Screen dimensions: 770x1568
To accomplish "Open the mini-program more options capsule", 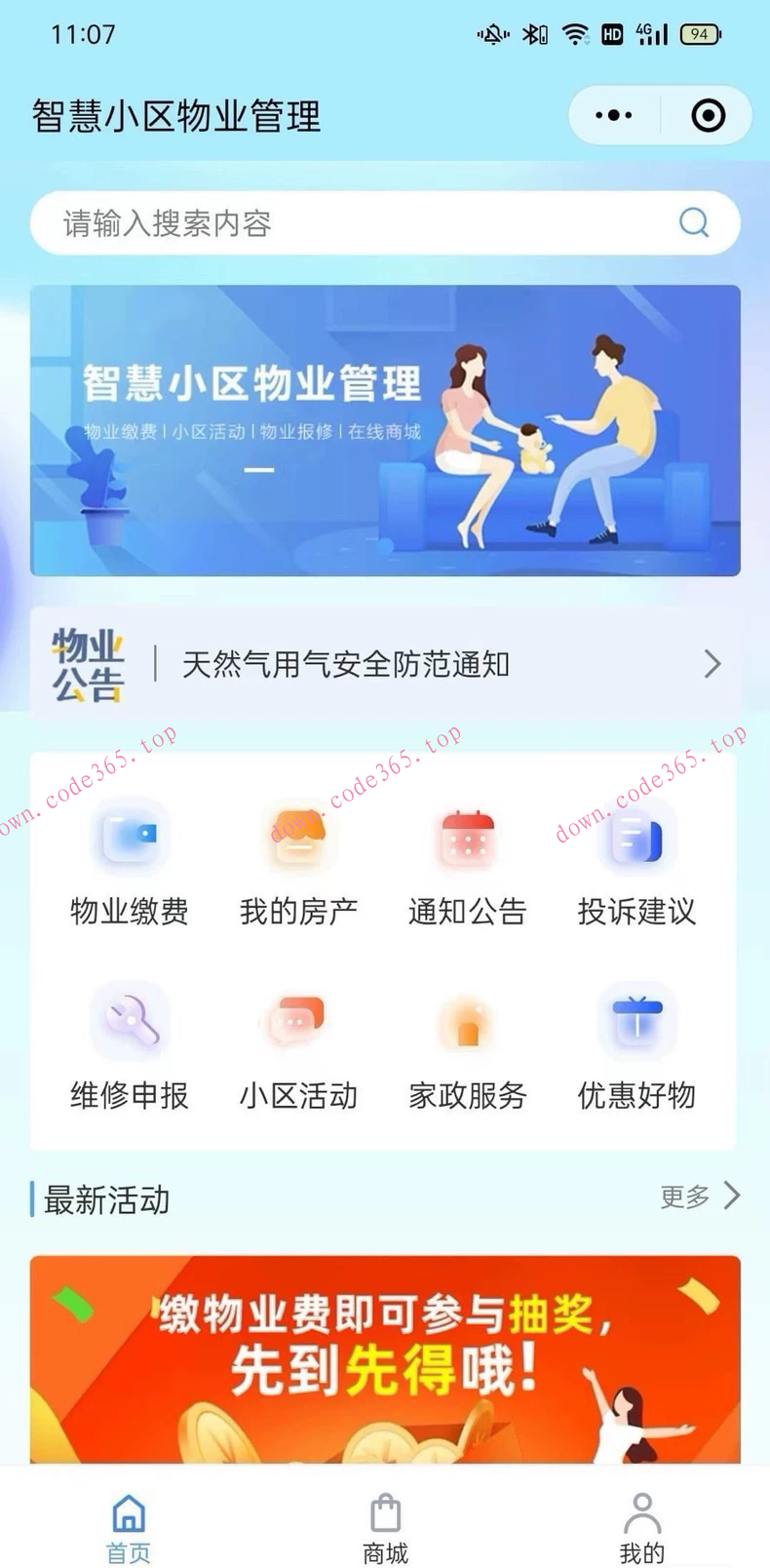I will click(613, 115).
